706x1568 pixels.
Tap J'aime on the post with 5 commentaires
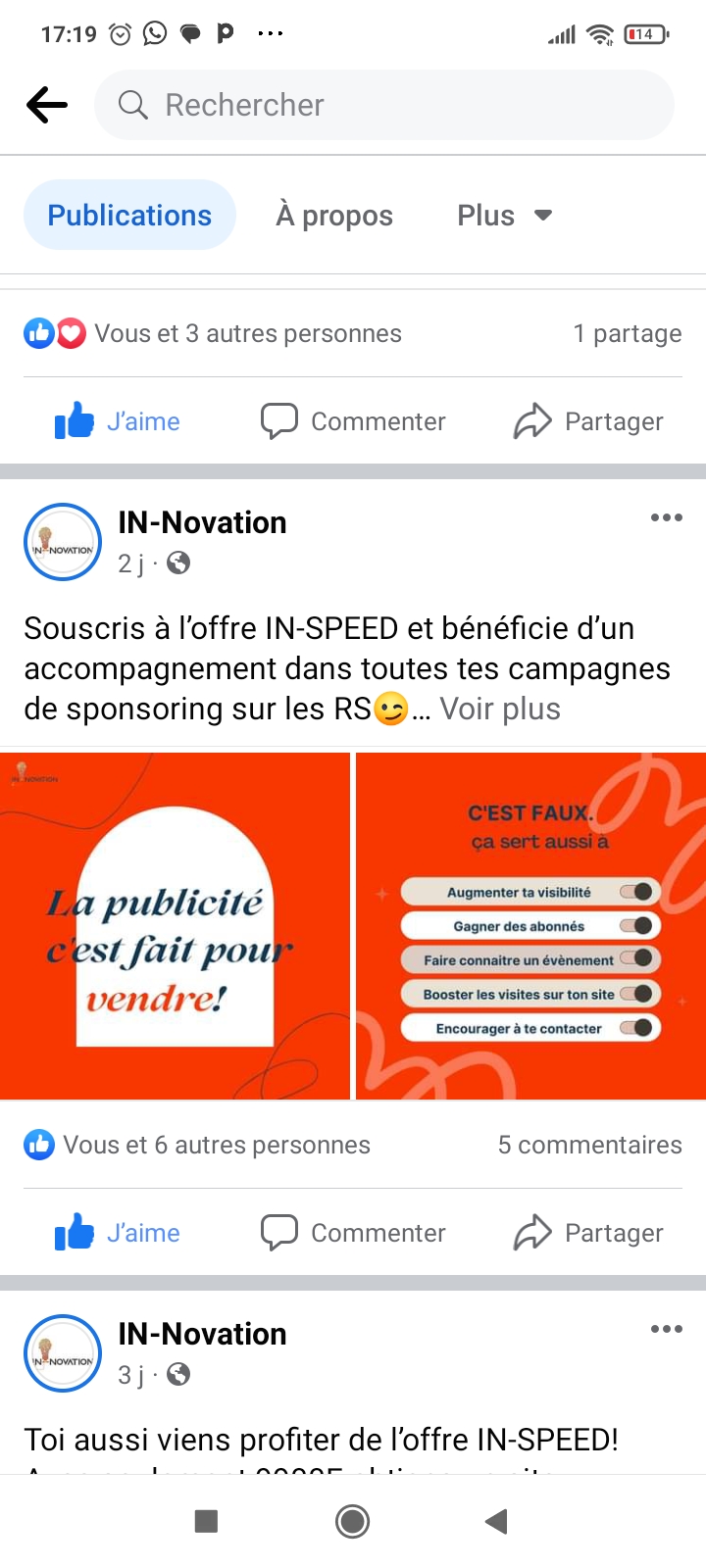click(x=118, y=1233)
